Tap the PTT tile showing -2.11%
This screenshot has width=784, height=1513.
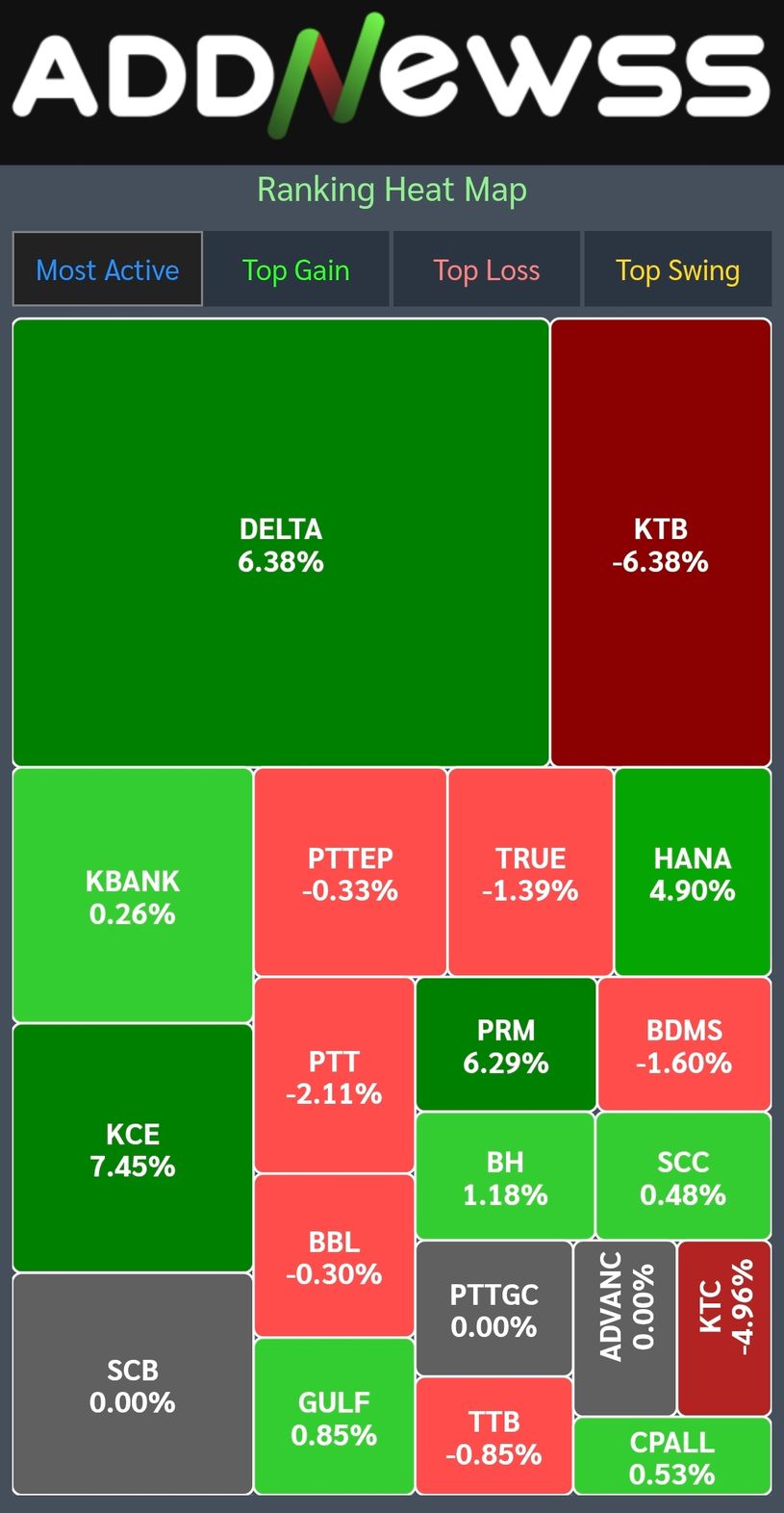click(334, 1076)
